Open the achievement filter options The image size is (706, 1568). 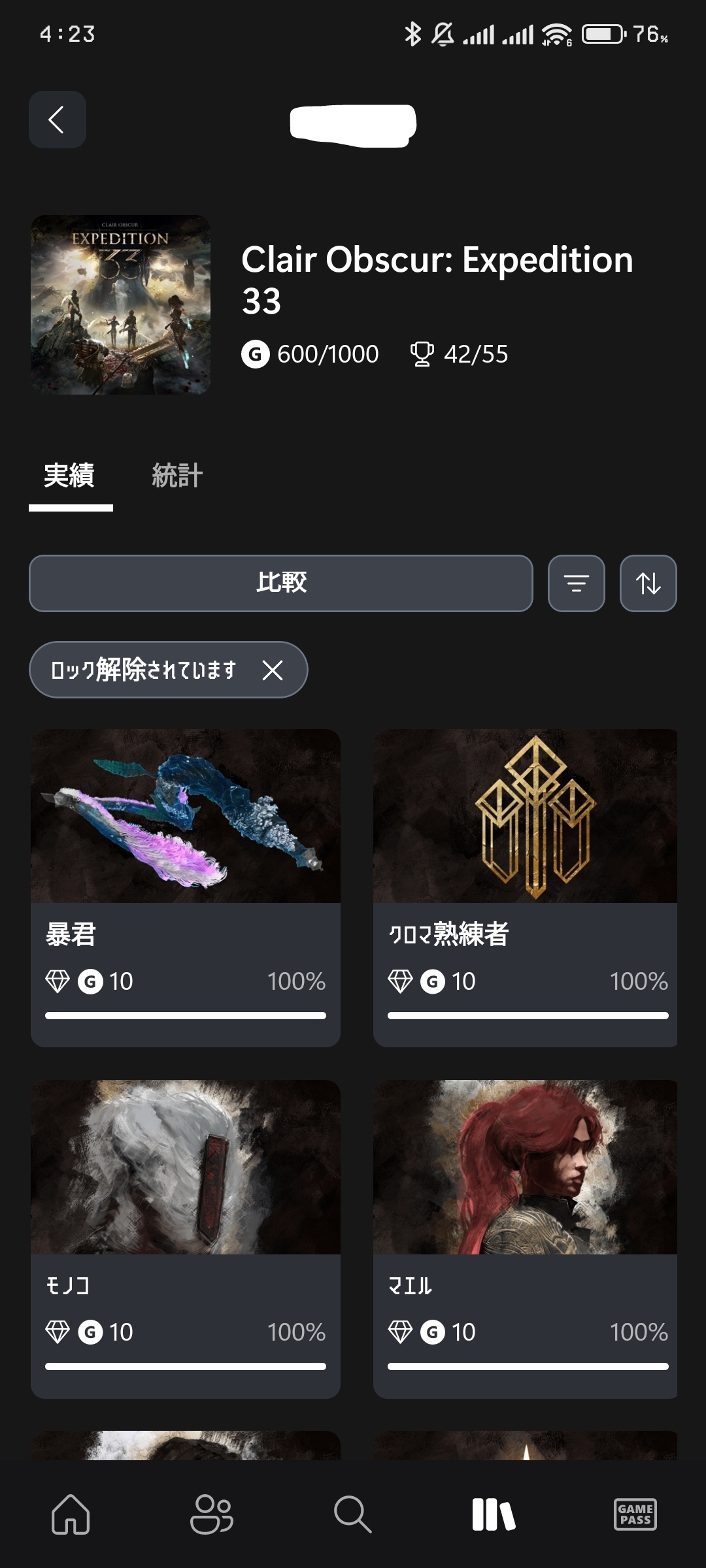pyautogui.click(x=577, y=583)
